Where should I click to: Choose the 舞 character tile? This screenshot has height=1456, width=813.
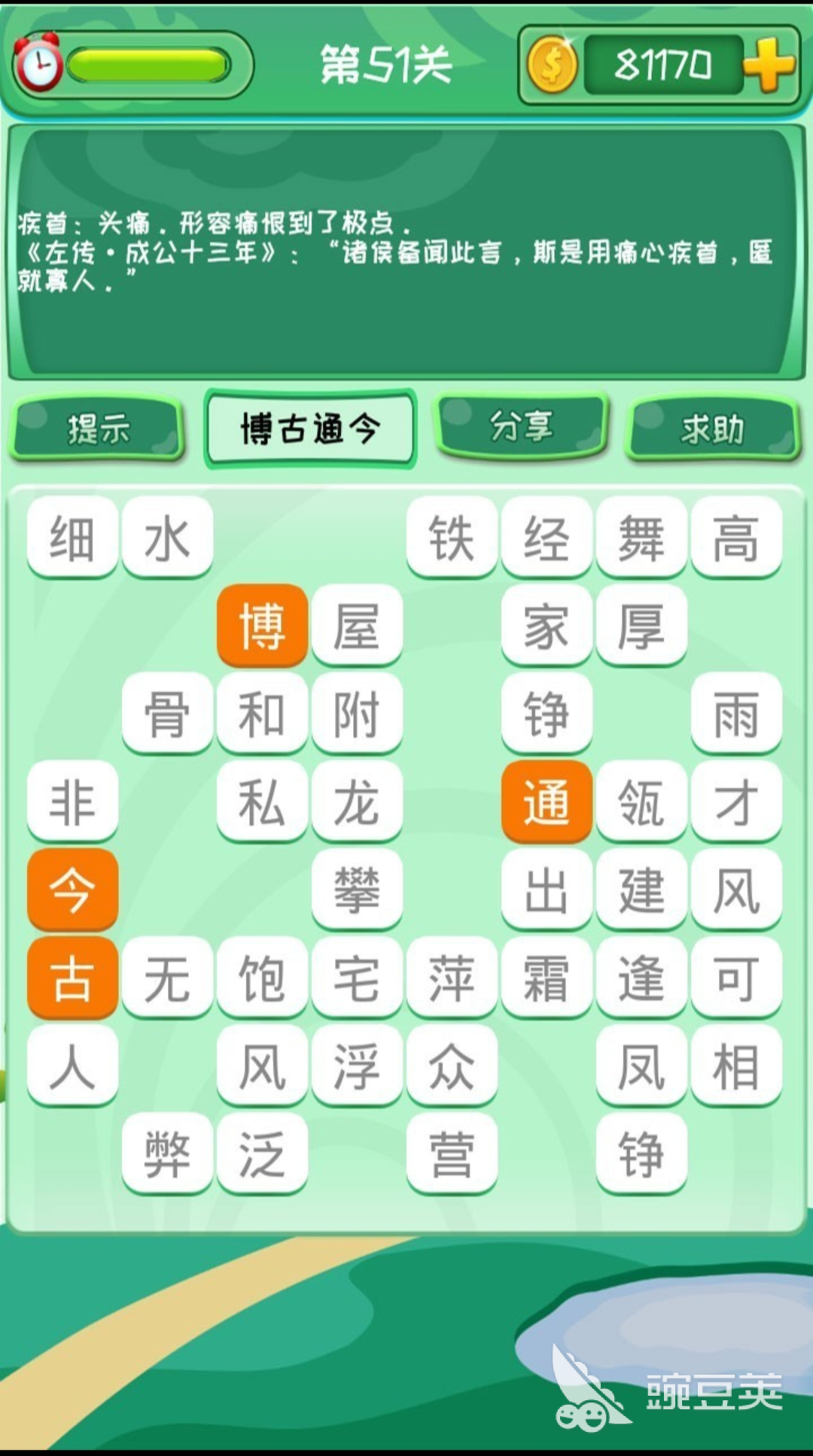pyautogui.click(x=641, y=537)
